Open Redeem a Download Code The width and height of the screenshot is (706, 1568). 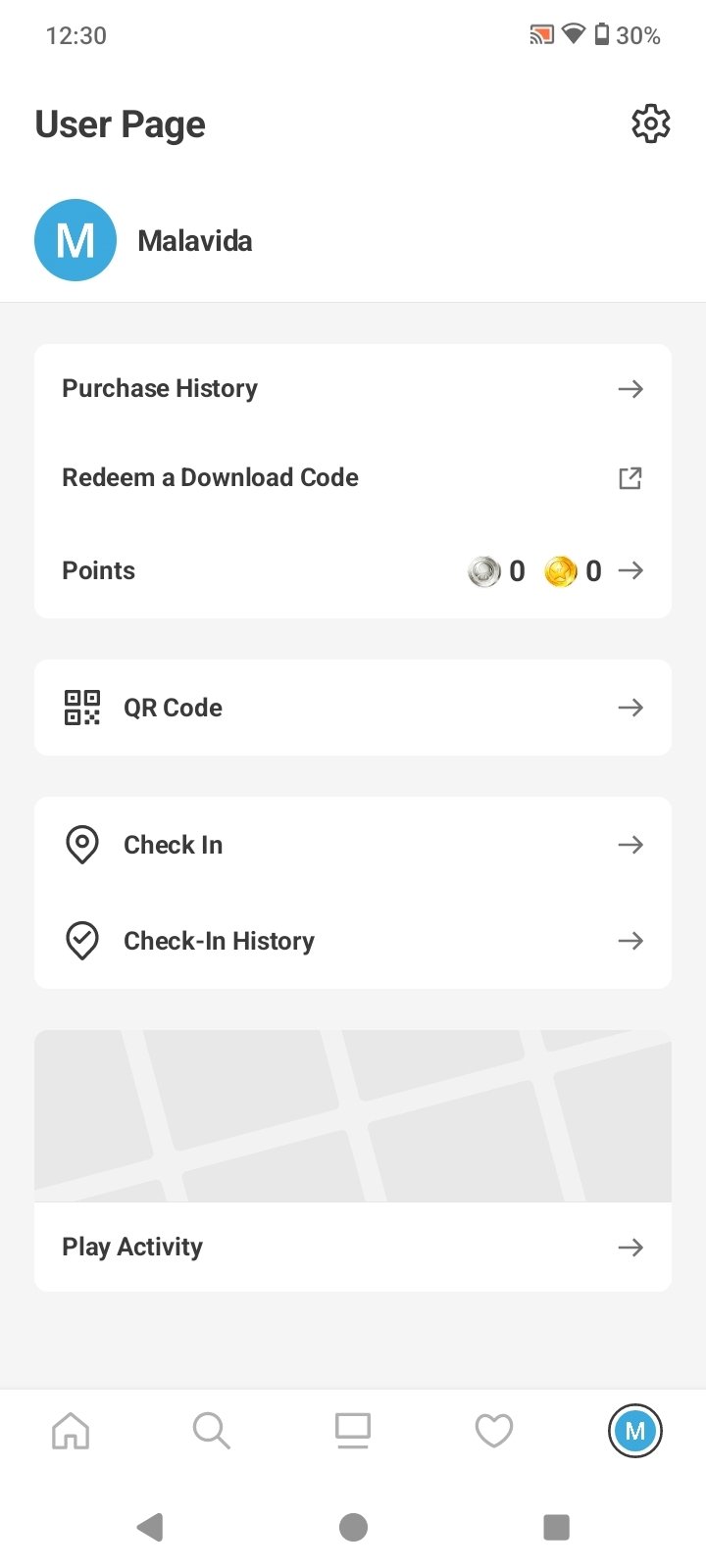coord(353,478)
